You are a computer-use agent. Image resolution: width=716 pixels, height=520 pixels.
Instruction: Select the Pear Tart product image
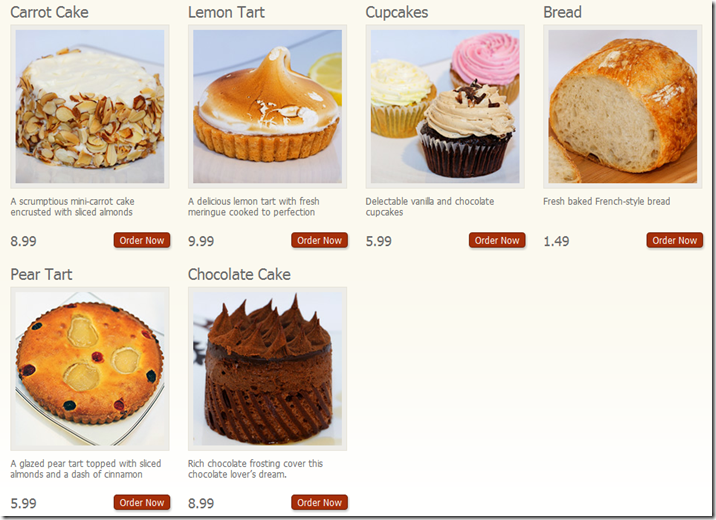point(90,368)
